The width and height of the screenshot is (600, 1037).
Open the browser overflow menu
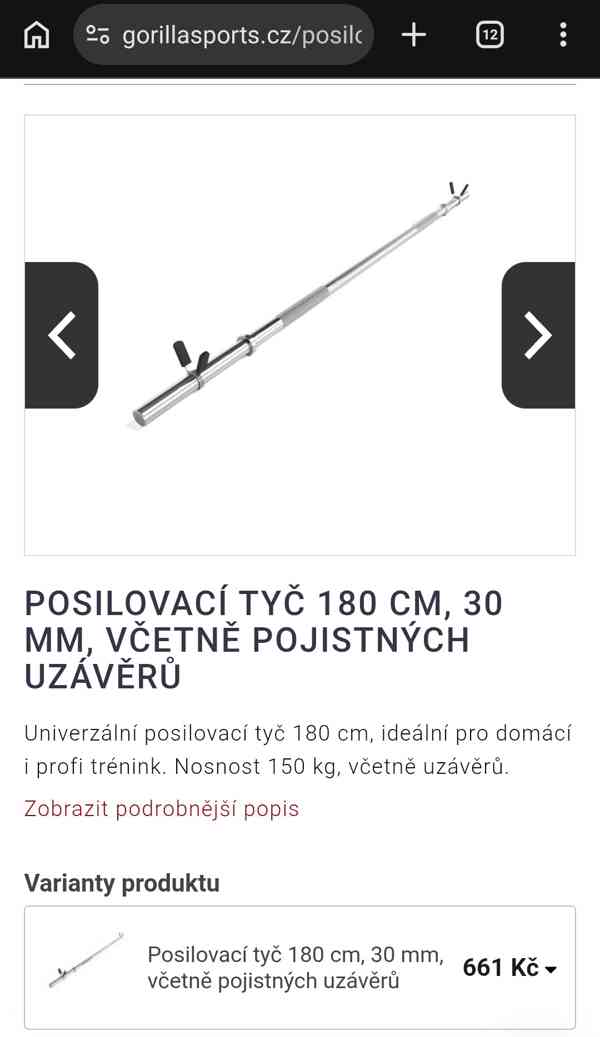563,35
